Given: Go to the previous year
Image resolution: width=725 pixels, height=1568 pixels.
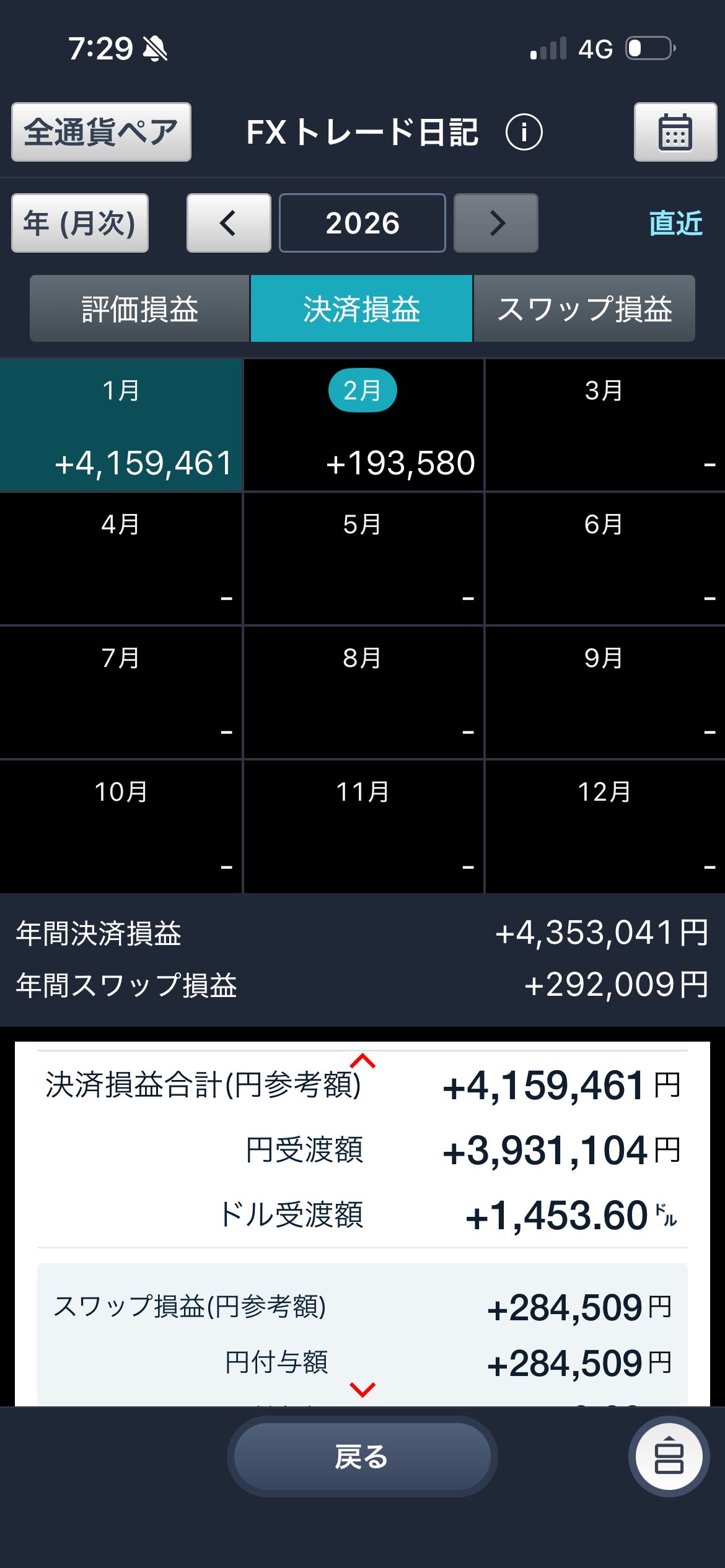Looking at the screenshot, I should tap(229, 223).
